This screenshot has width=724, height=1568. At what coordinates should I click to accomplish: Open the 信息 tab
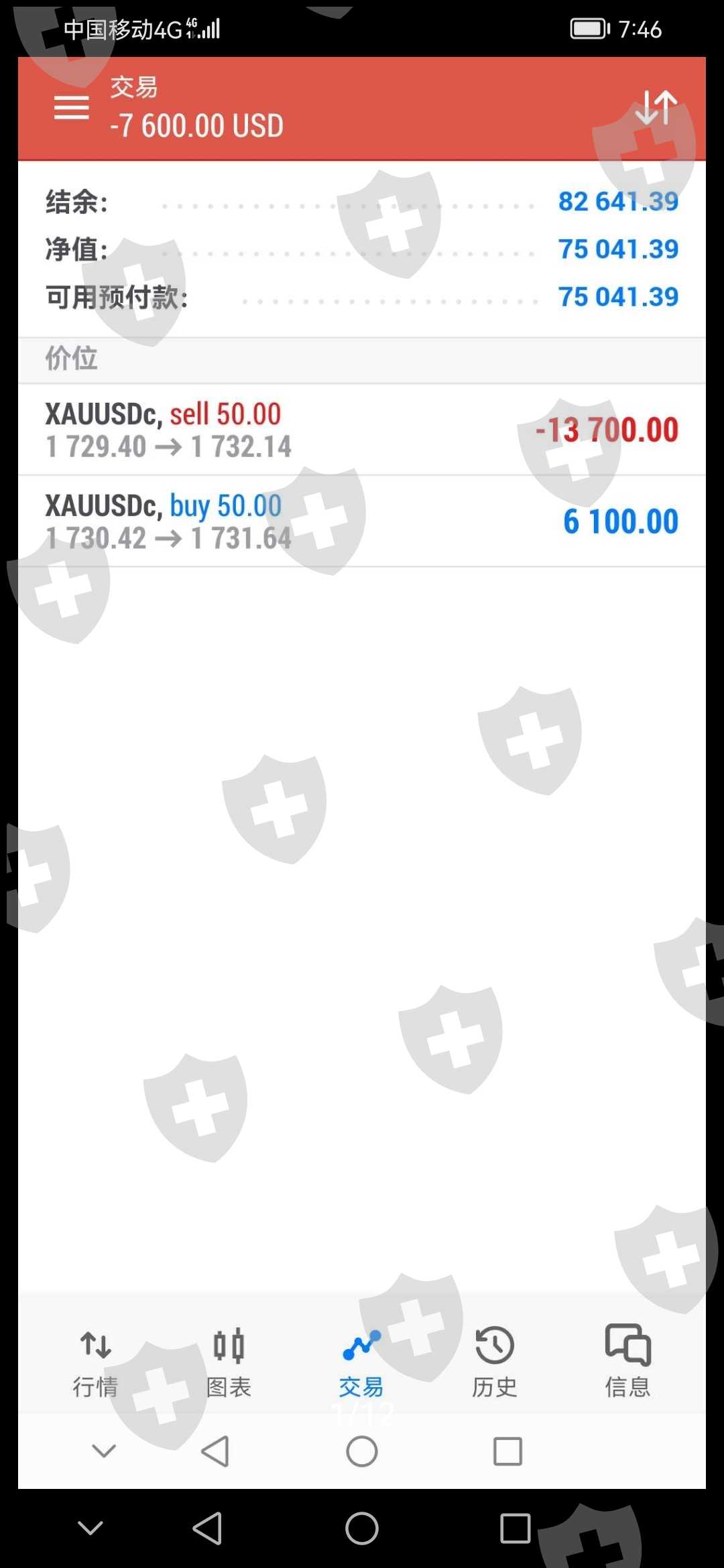click(628, 1362)
